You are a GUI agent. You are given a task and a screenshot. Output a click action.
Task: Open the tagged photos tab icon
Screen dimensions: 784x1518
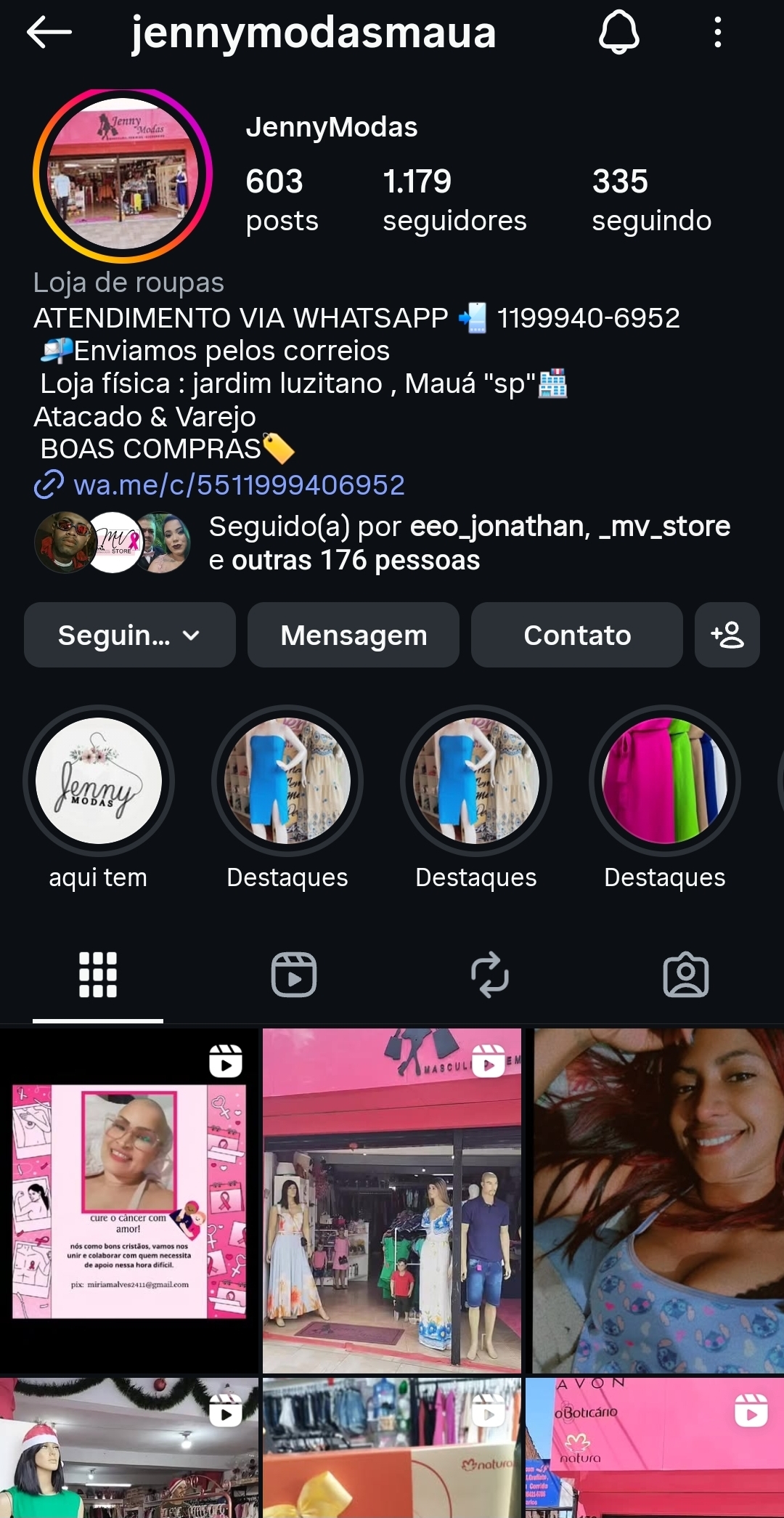point(687,975)
